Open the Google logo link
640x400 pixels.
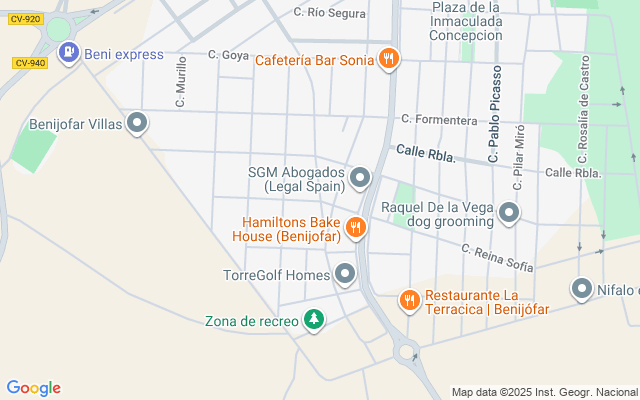[x=34, y=388]
